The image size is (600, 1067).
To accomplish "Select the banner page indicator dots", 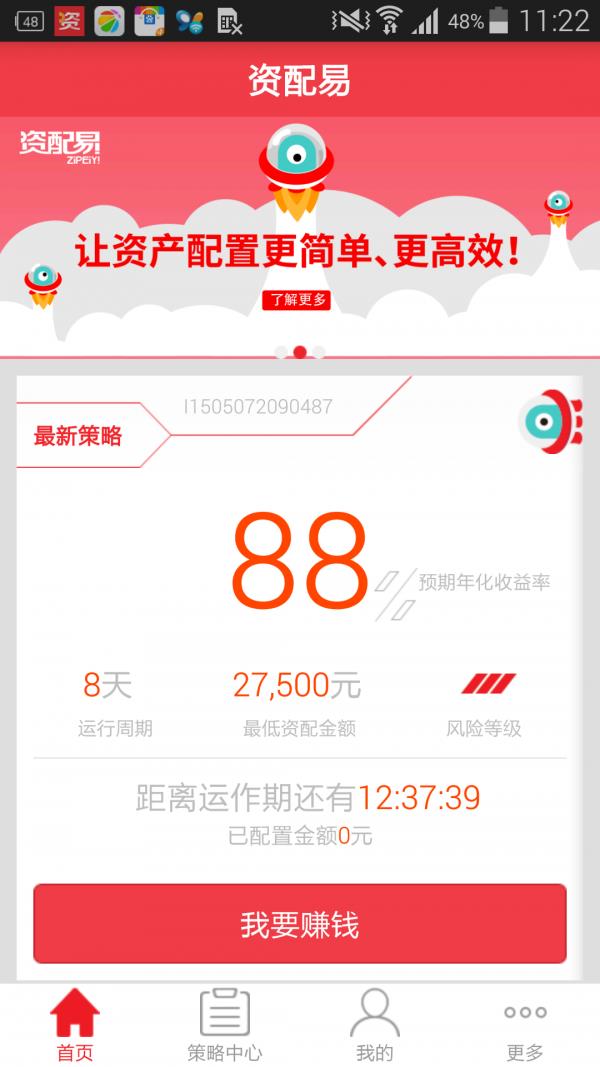I will (x=299, y=352).
